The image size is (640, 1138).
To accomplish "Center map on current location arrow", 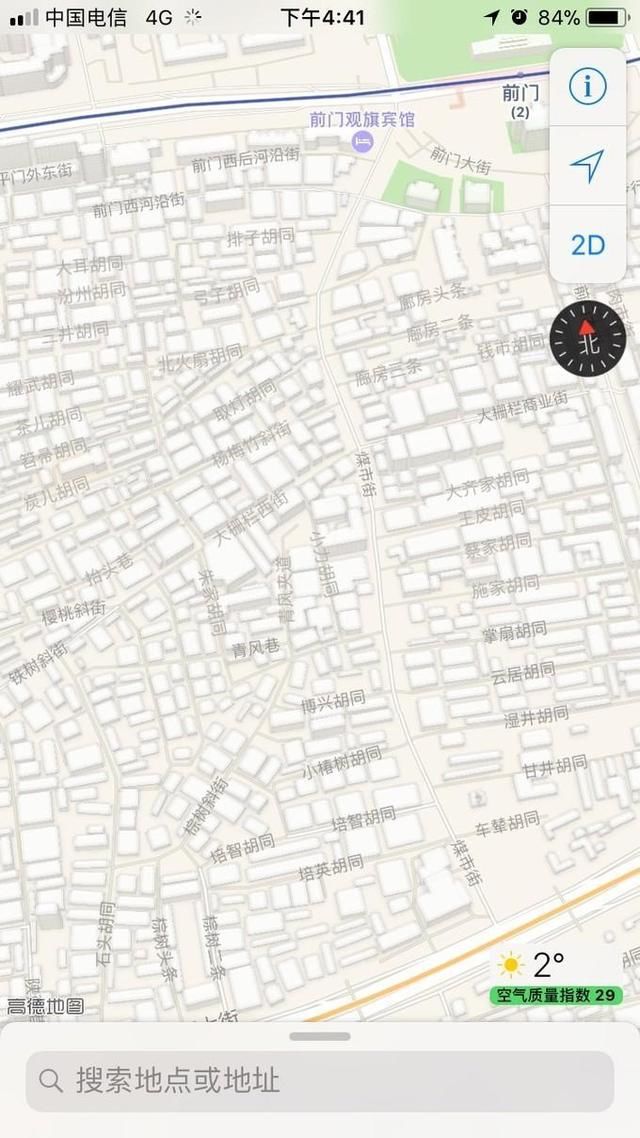I will (x=587, y=166).
